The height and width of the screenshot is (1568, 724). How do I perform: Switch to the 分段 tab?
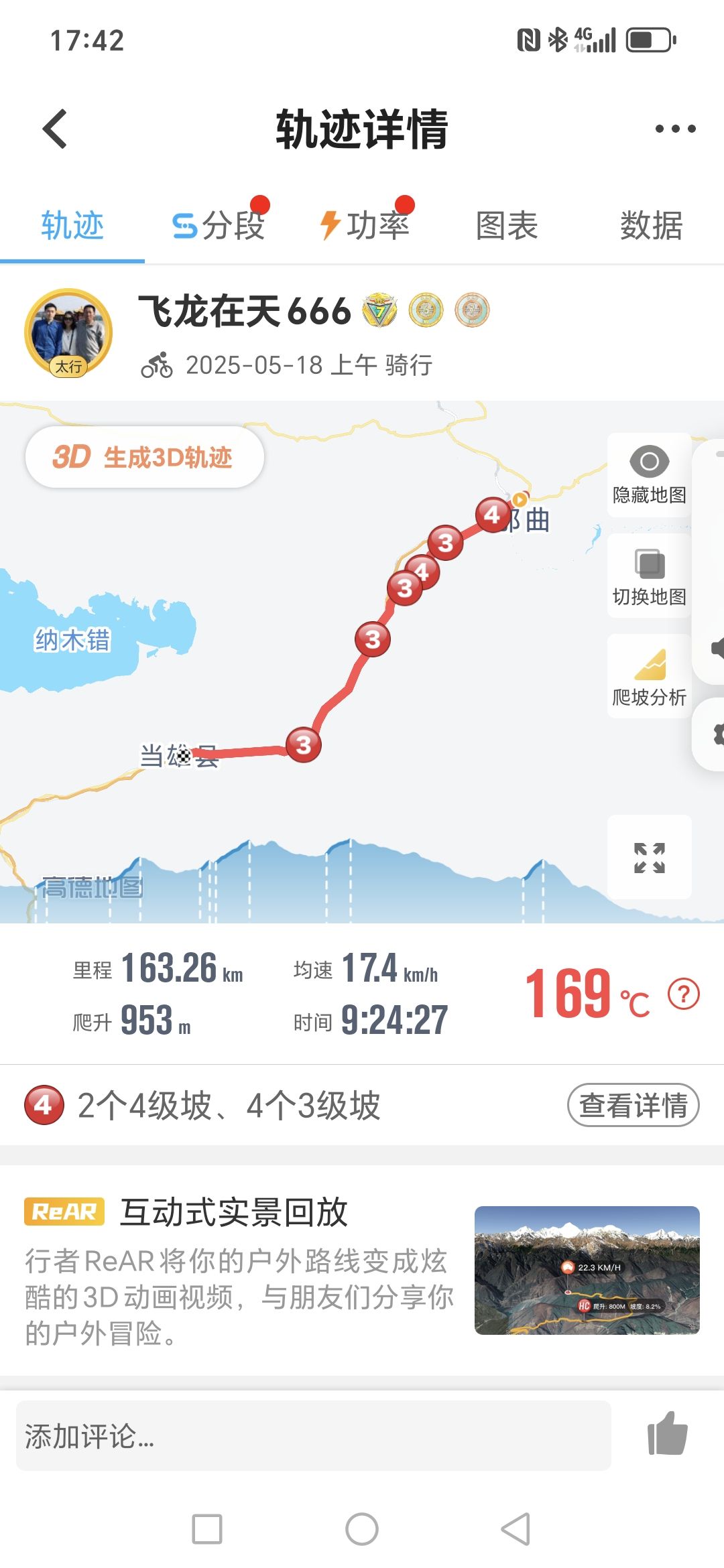pos(219,226)
